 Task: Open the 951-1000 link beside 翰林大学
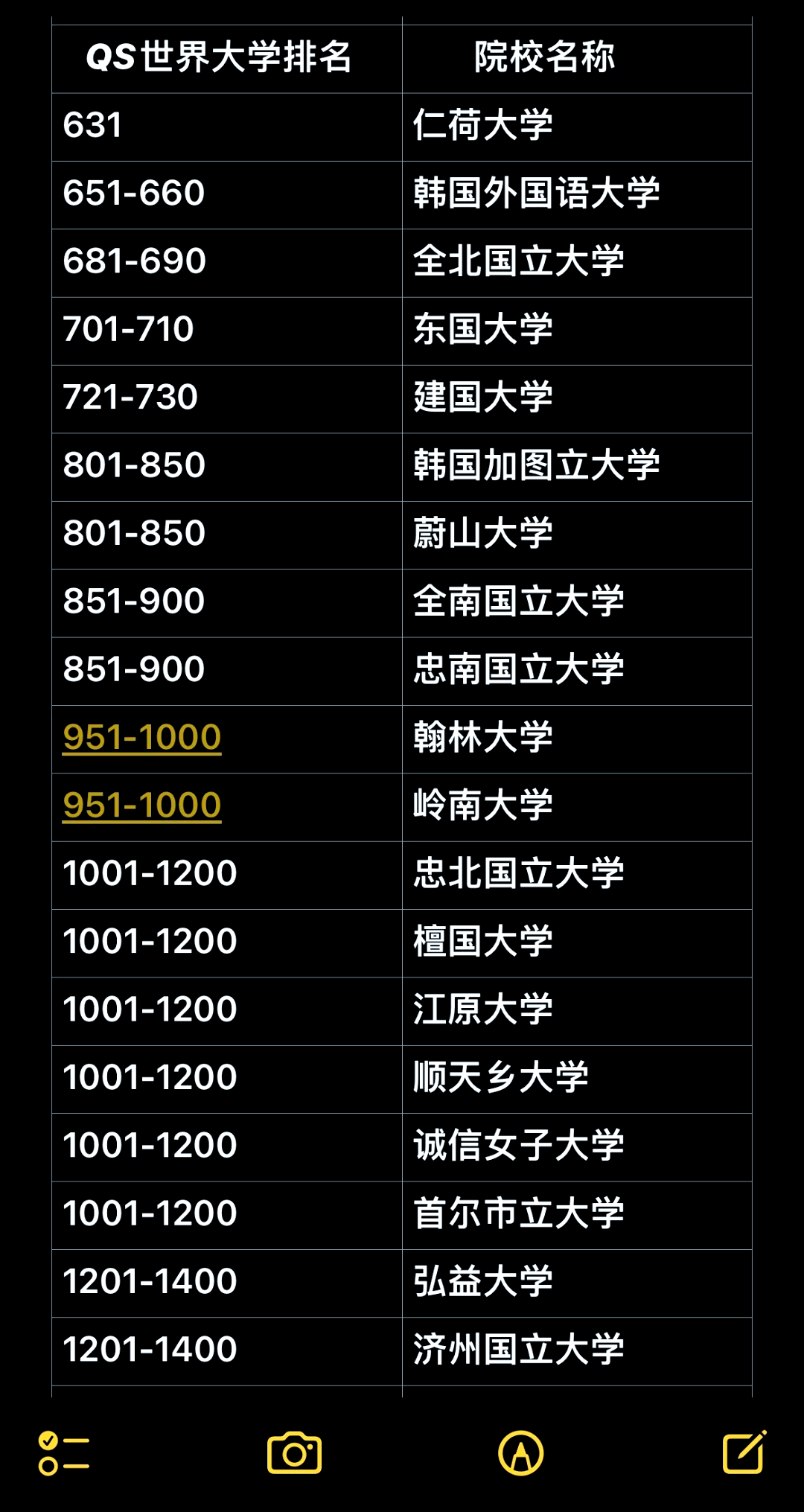click(x=142, y=737)
